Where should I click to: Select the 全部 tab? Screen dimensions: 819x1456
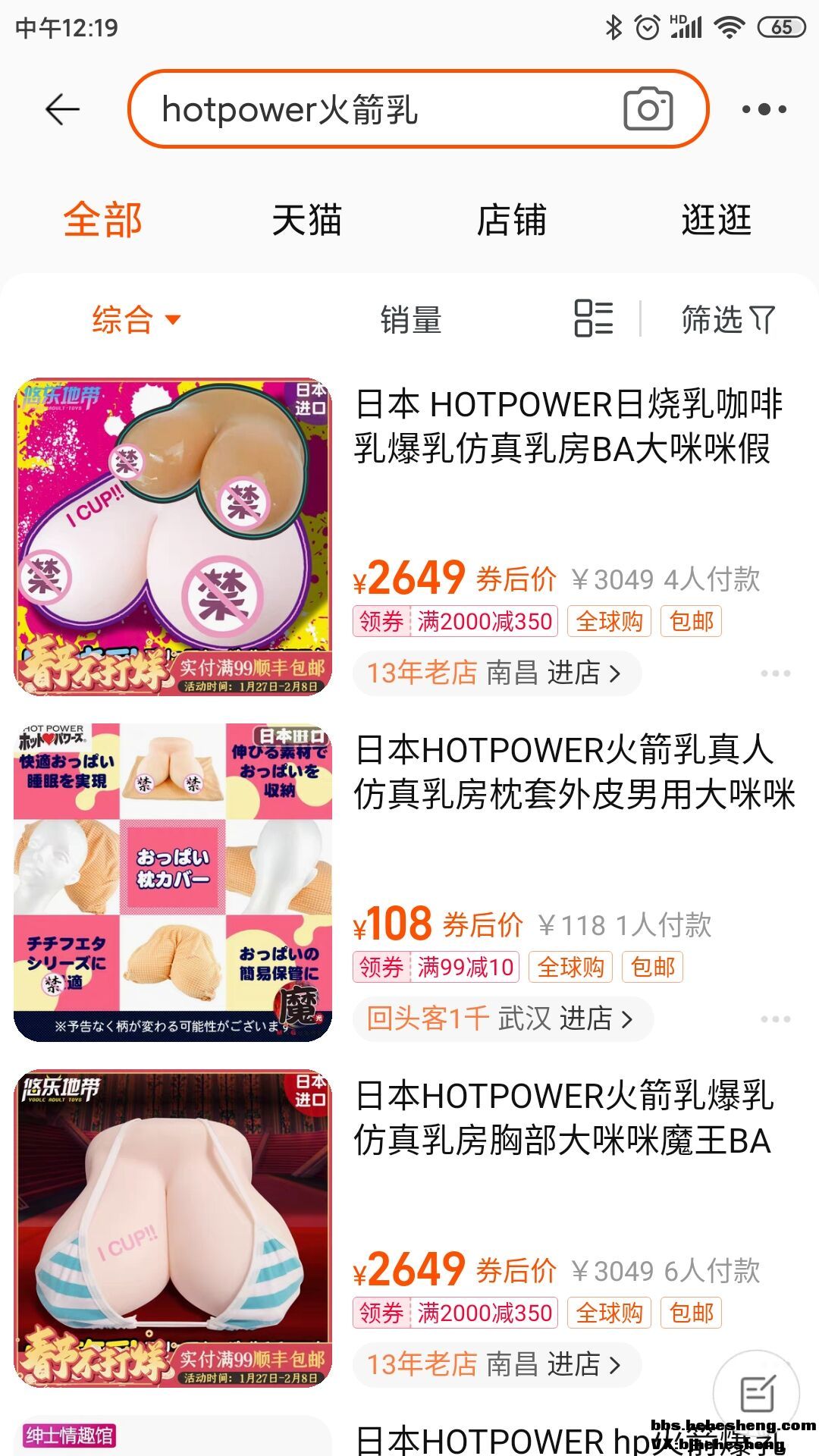(x=102, y=221)
